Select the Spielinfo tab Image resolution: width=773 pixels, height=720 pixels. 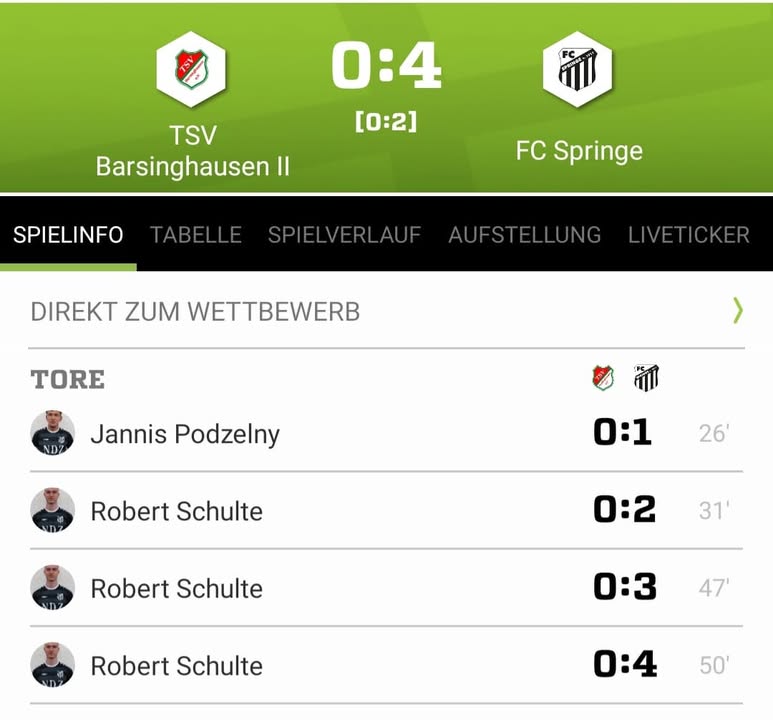[68, 235]
